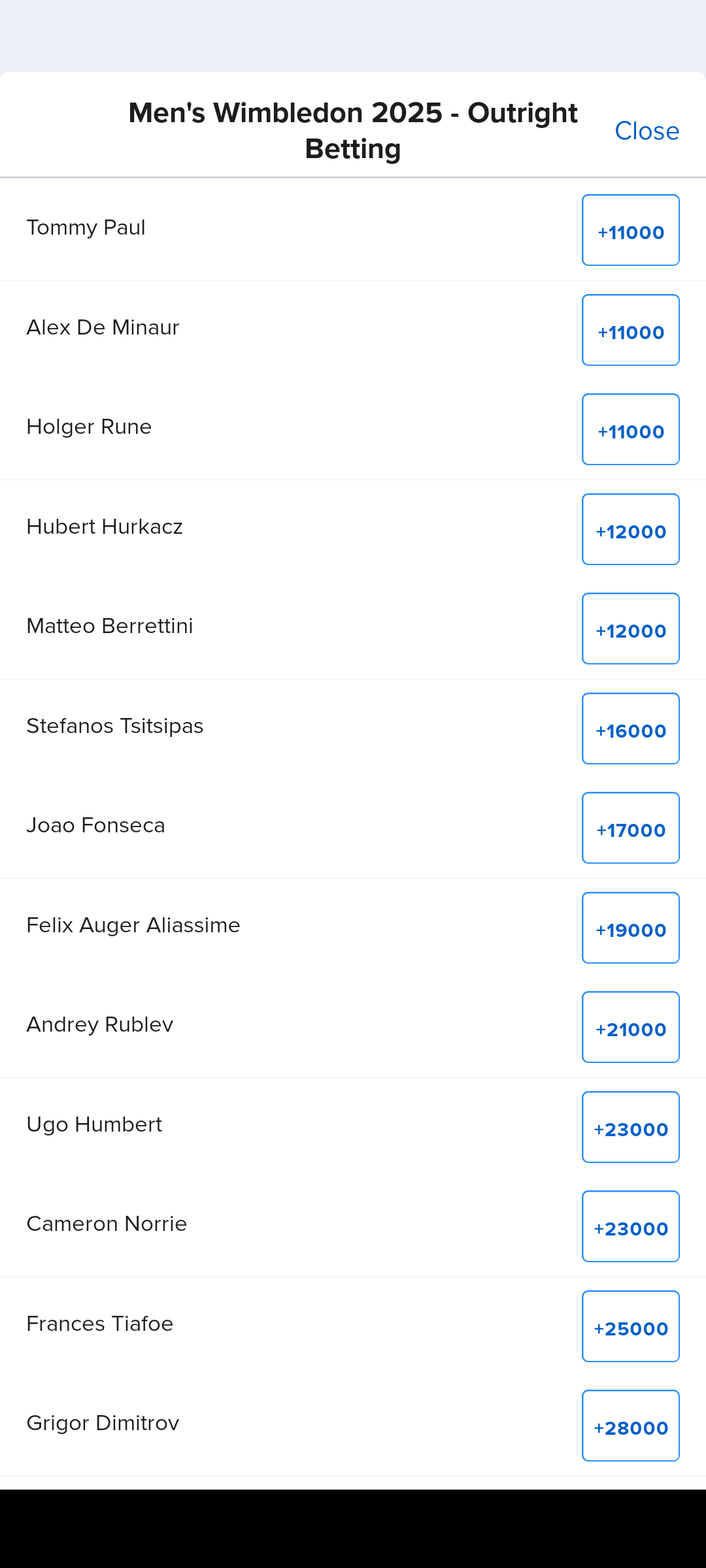Add Andrey Rublev +21000 selection
Viewport: 706px width, 1568px height.
(631, 1028)
